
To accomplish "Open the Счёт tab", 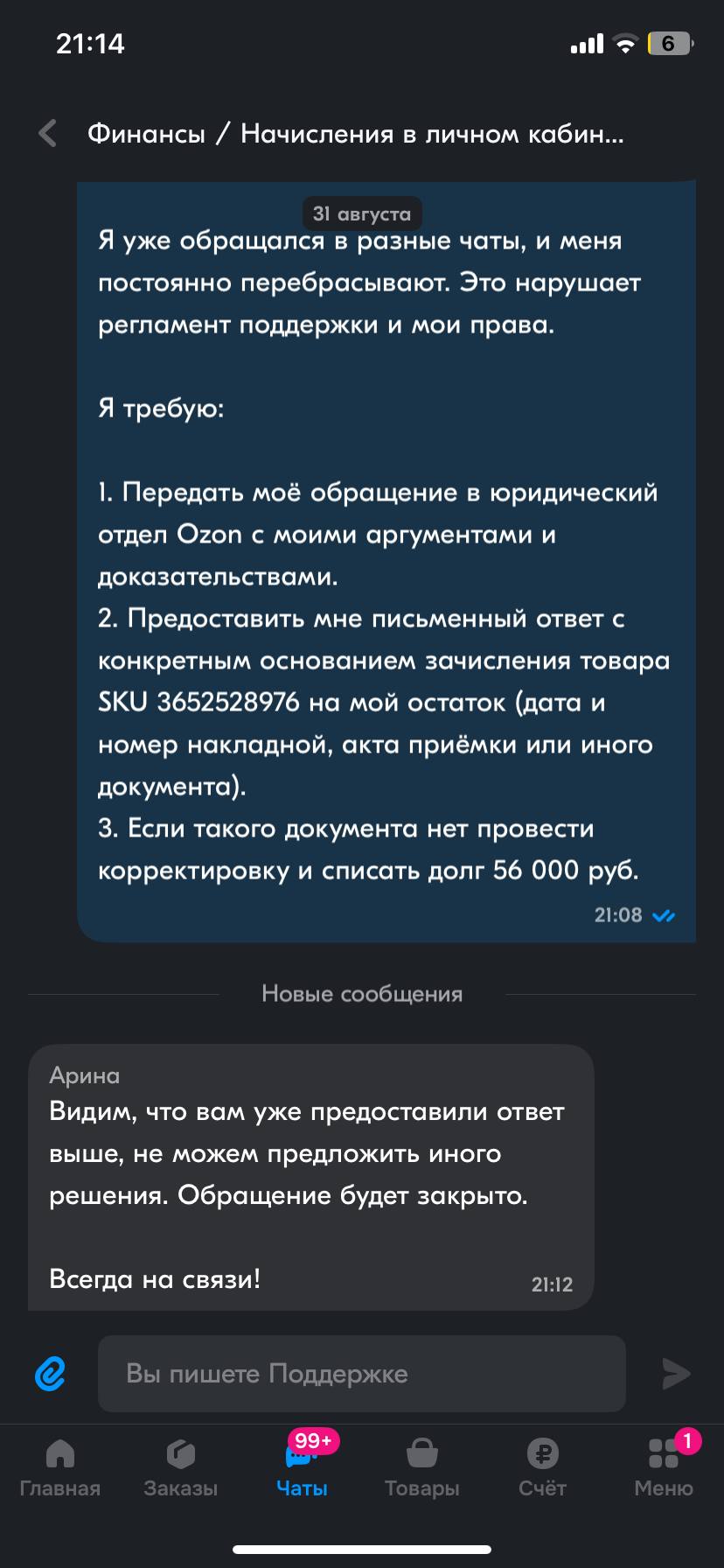I will pos(543,1471).
